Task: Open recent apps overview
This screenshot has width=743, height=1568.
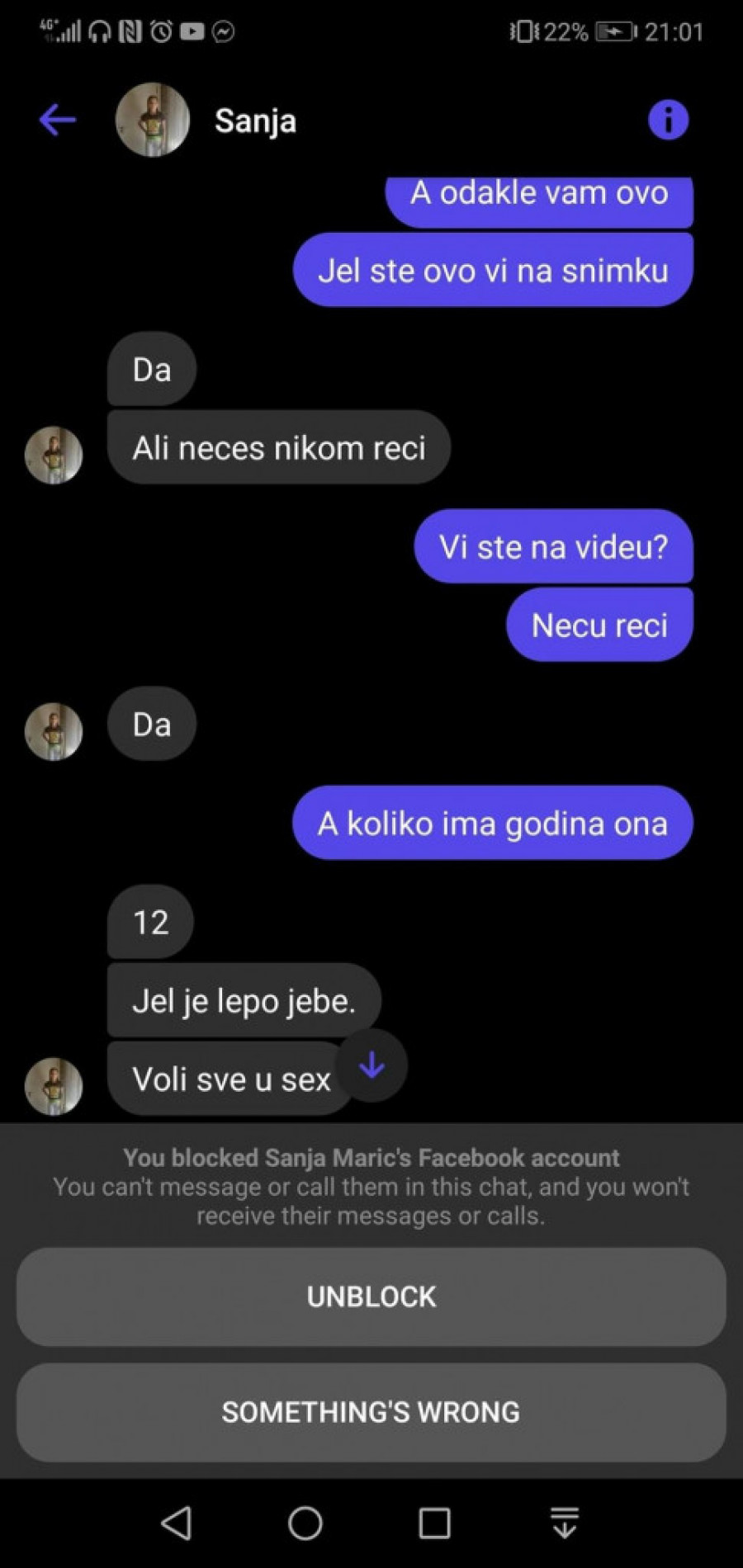Action: tap(434, 1523)
